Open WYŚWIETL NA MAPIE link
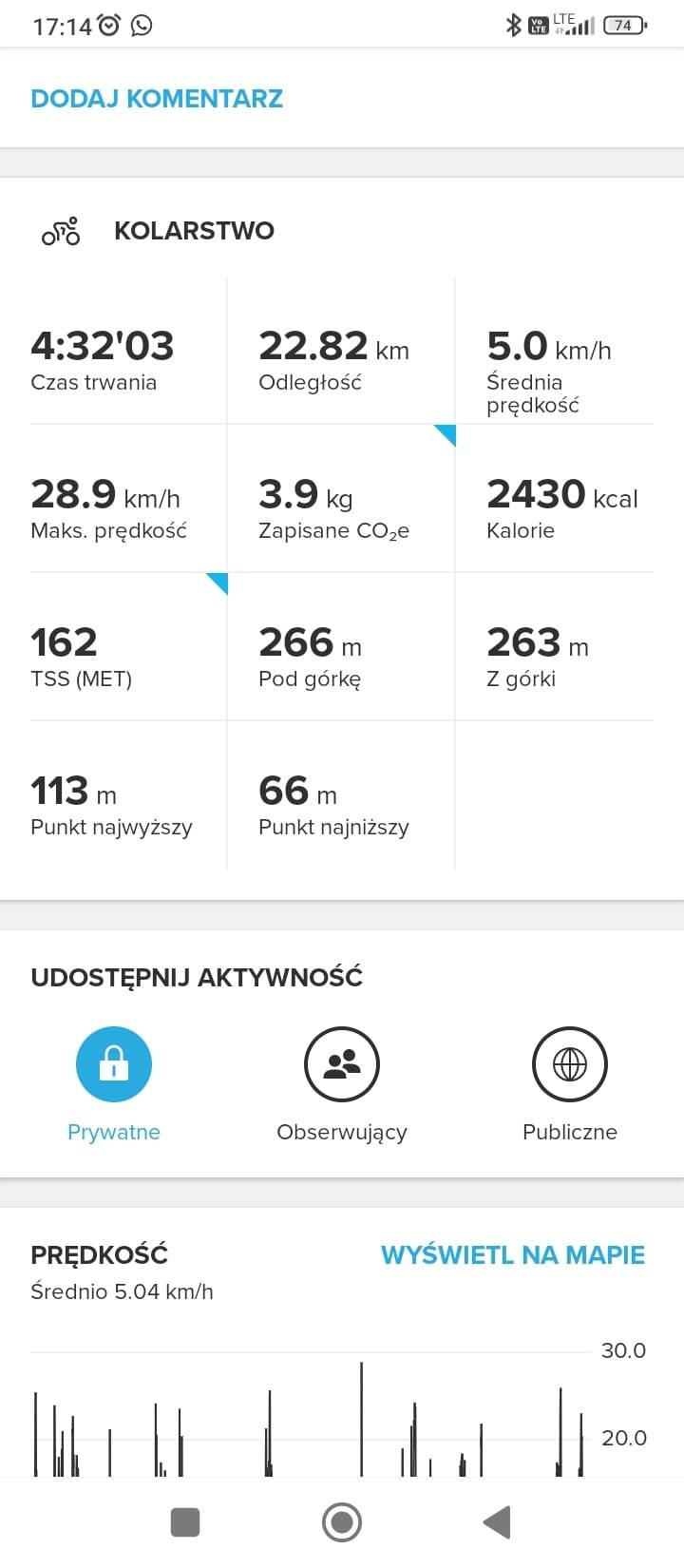The height and width of the screenshot is (1568, 684). pyautogui.click(x=512, y=1254)
